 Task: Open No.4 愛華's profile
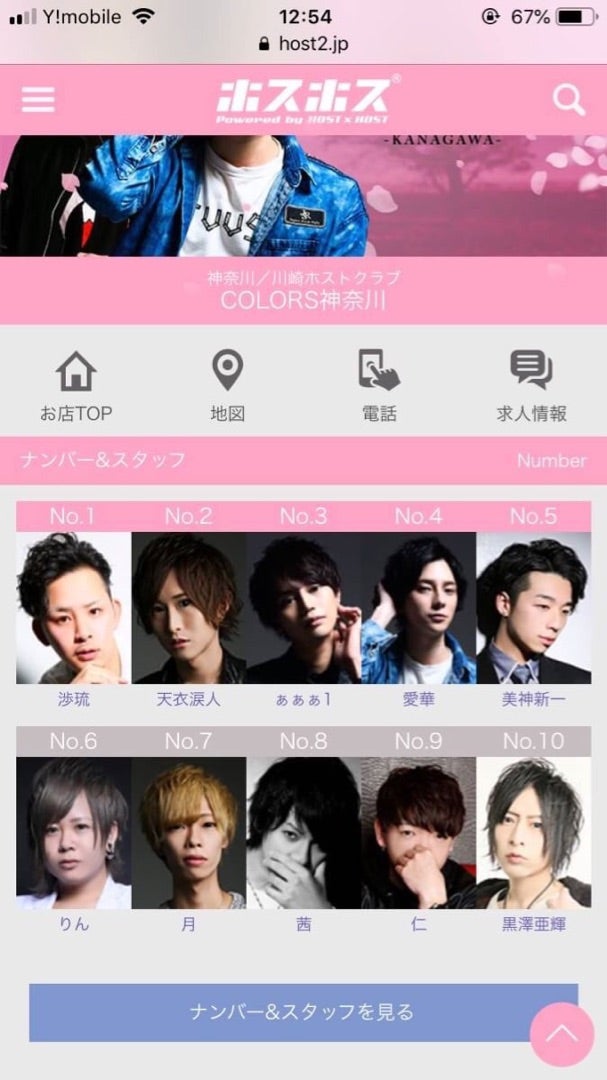coord(418,608)
